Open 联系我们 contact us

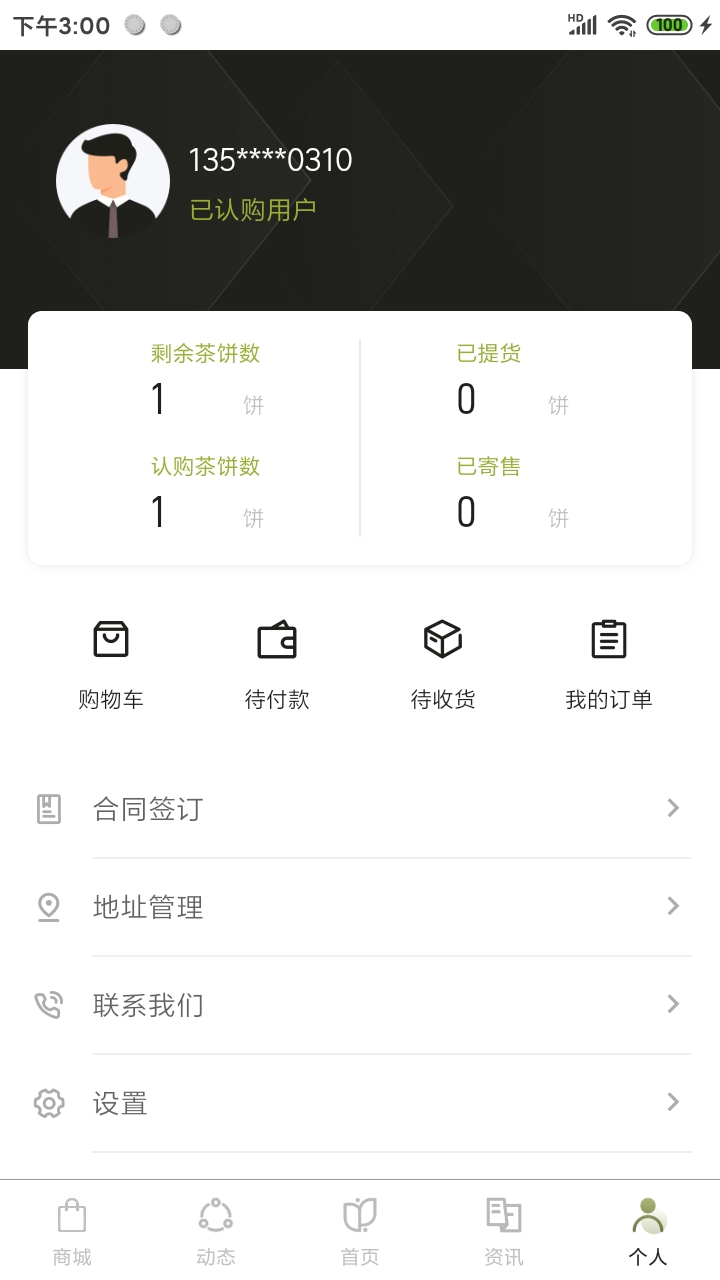click(x=360, y=1005)
